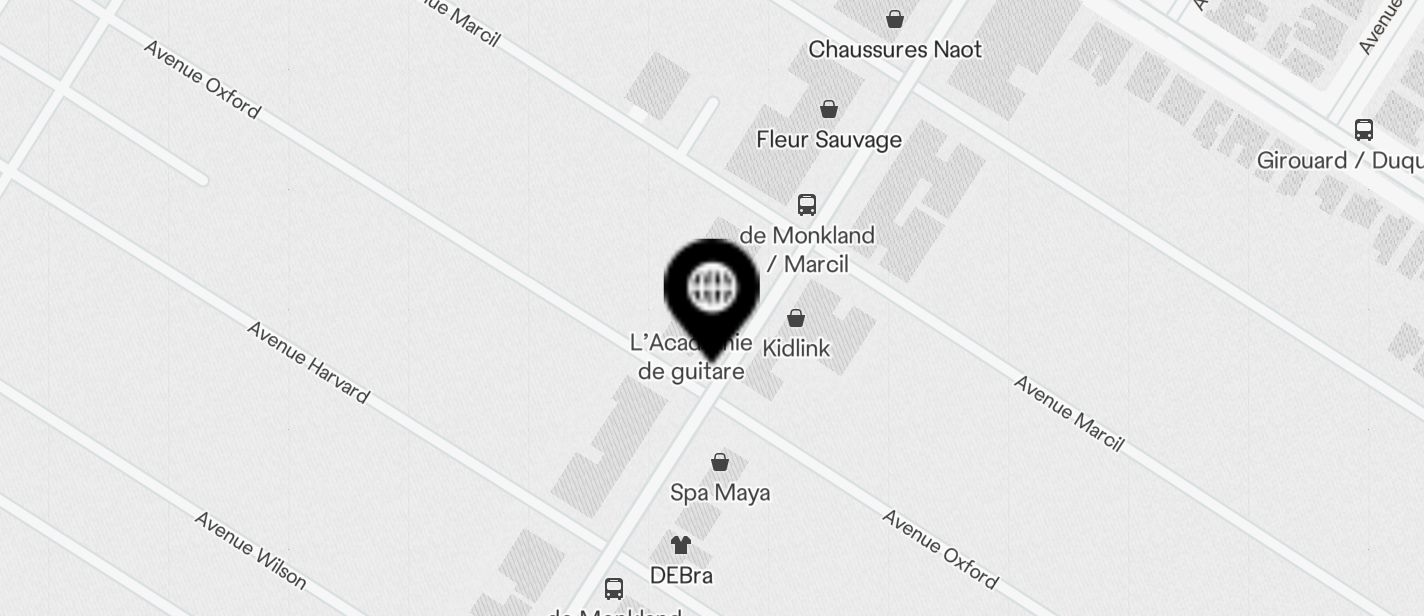The image size is (1424, 616).
Task: Select the Spa Maya marker
Action: pos(720,462)
